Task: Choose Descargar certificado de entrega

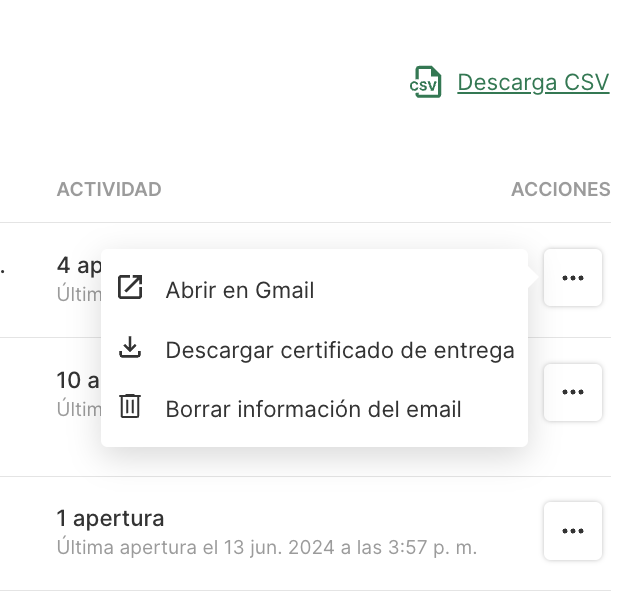Action: (x=339, y=350)
